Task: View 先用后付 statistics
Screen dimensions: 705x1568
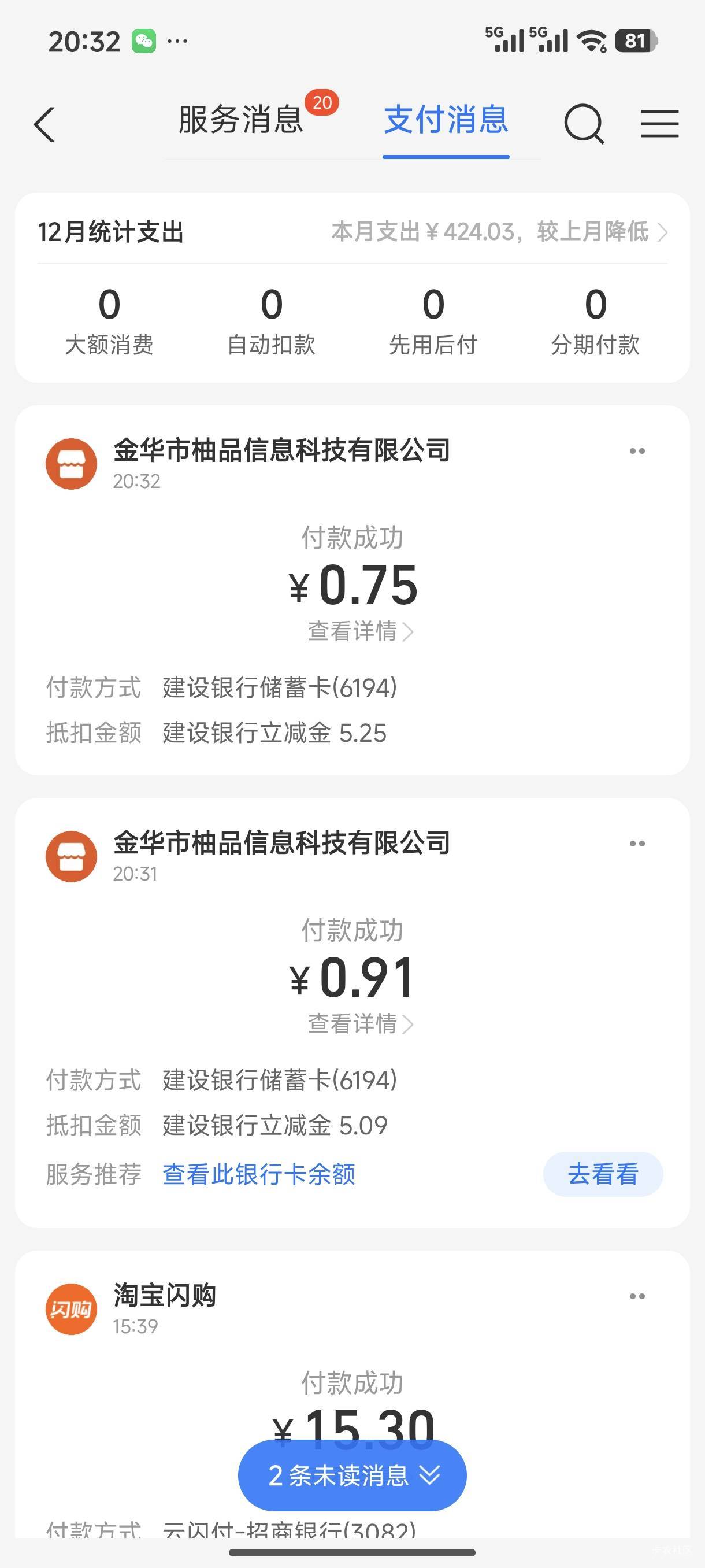Action: [433, 321]
